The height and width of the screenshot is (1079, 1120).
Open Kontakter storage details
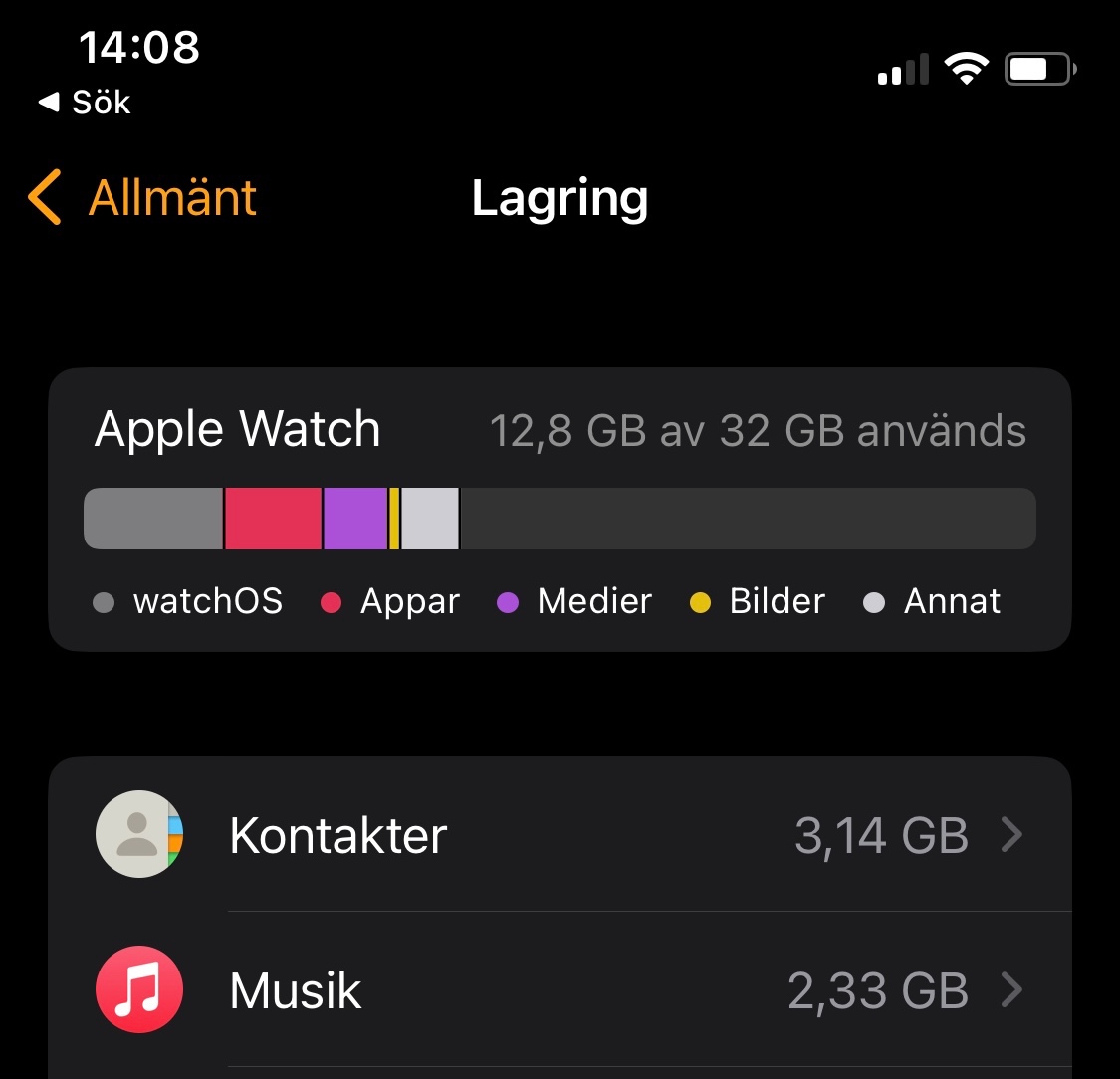pyautogui.click(x=560, y=834)
